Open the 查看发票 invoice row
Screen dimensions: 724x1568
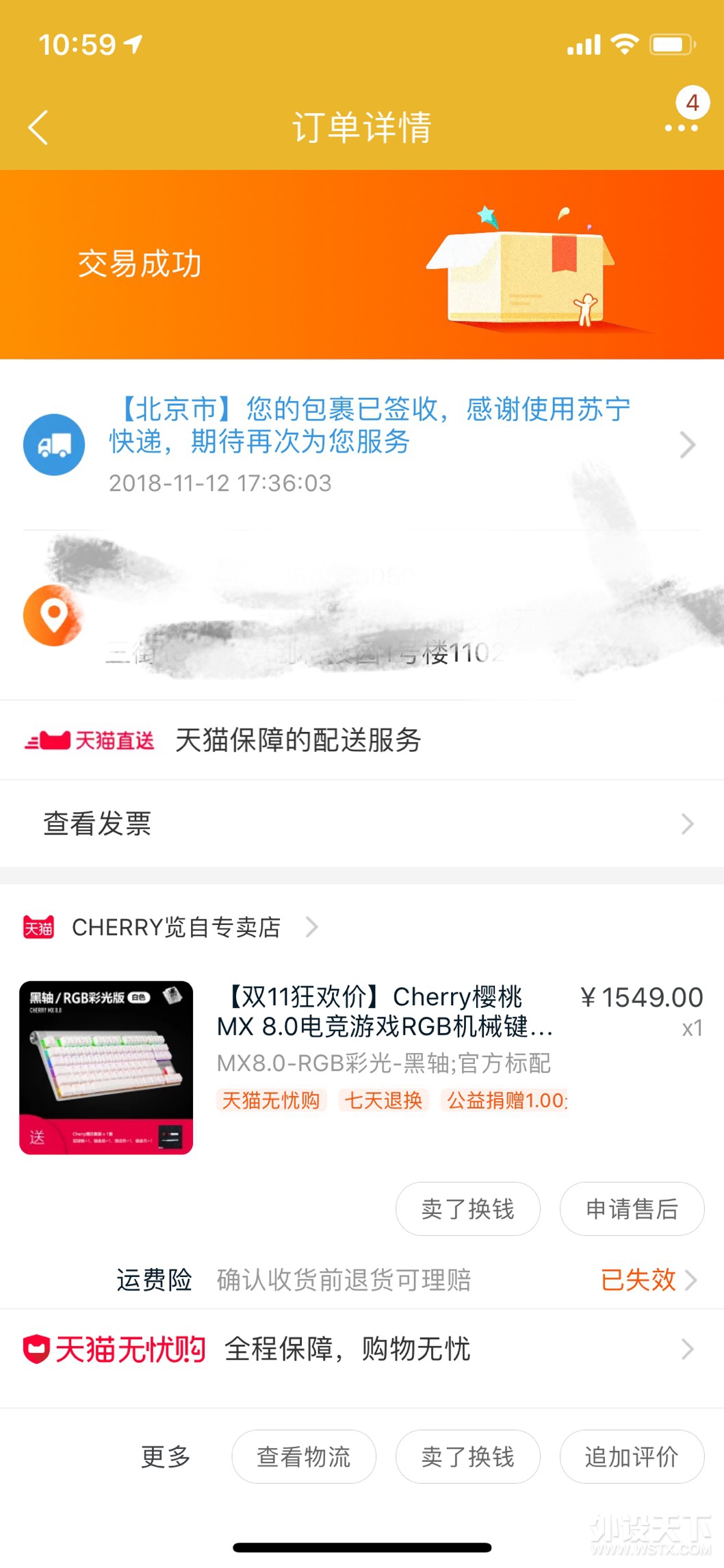[362, 824]
